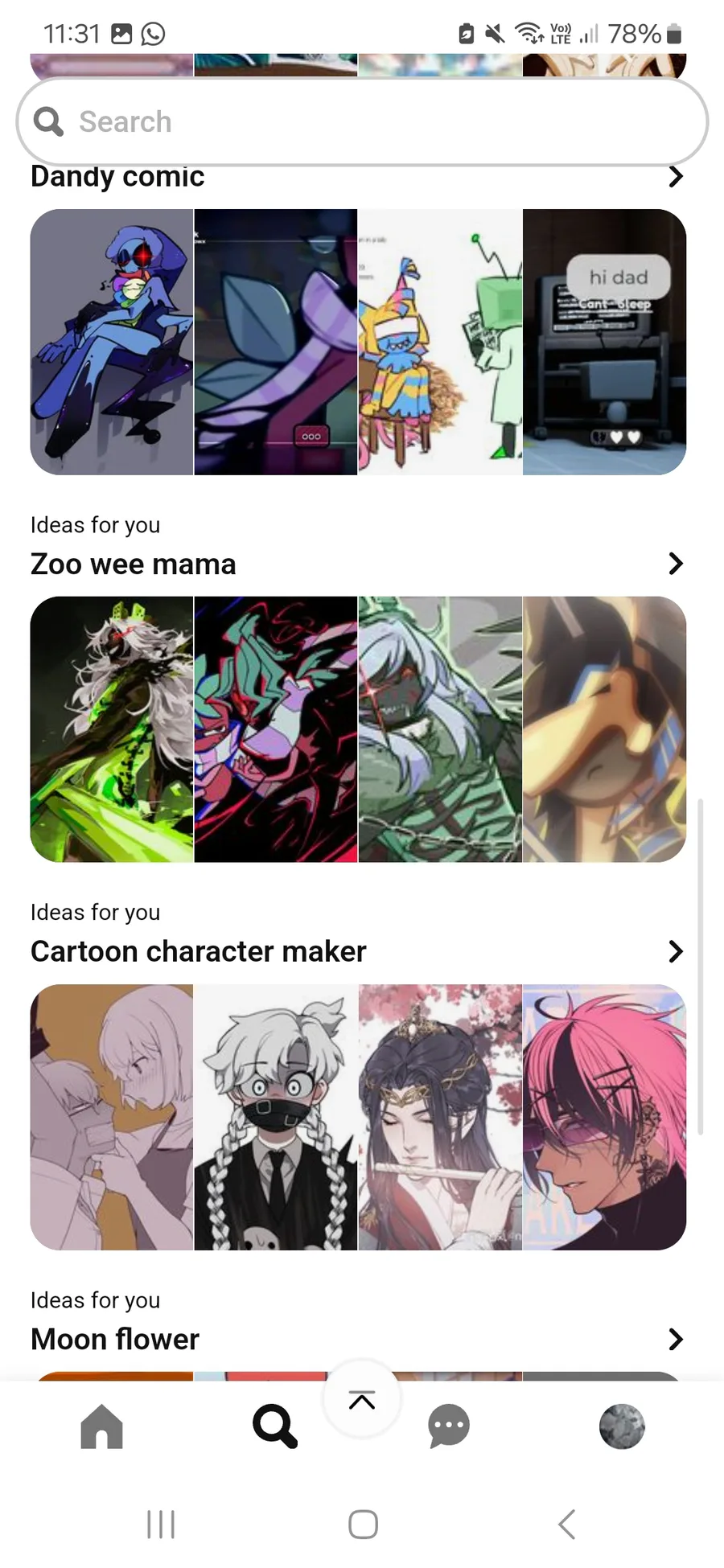Open the masked white-haired character pin

pos(276,1117)
